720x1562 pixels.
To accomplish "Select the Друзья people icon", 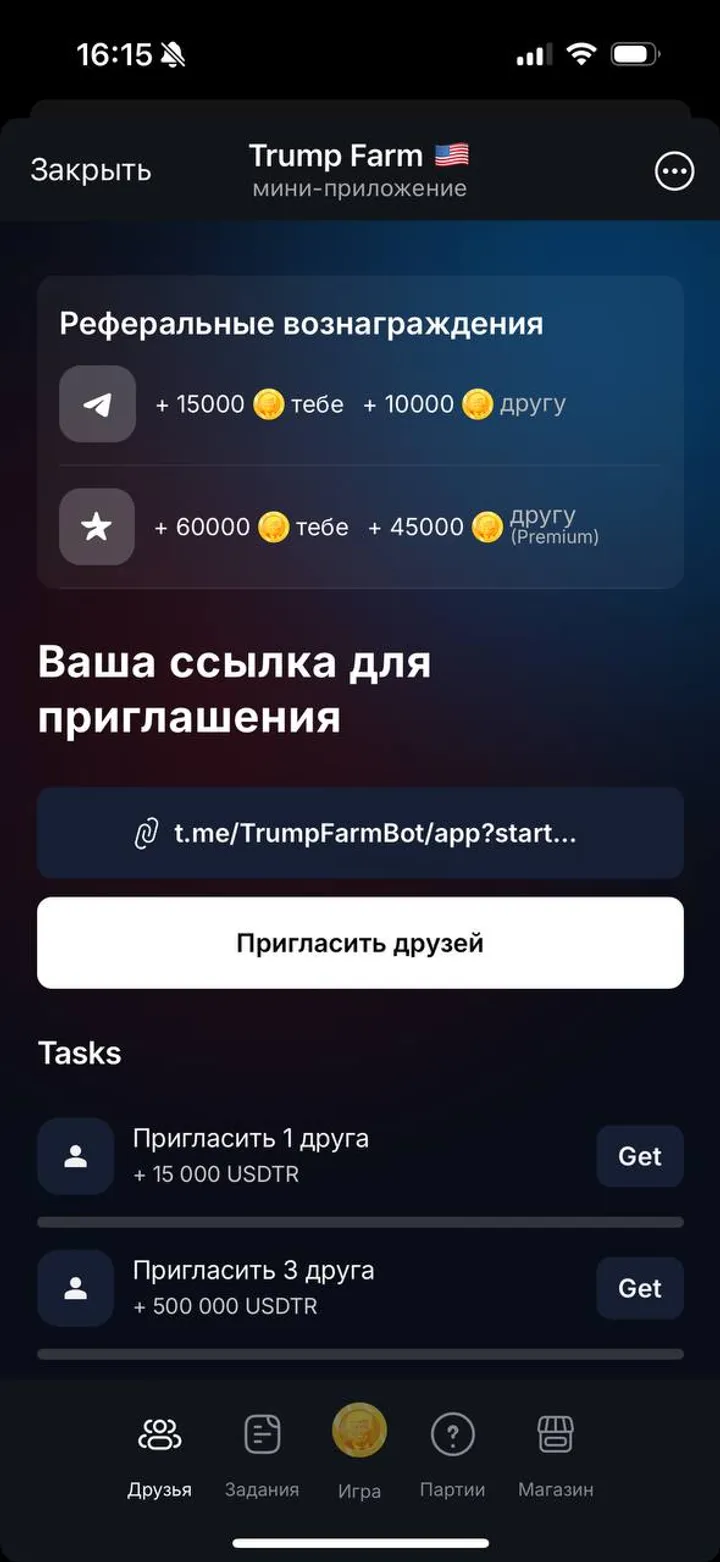I will tap(161, 1432).
